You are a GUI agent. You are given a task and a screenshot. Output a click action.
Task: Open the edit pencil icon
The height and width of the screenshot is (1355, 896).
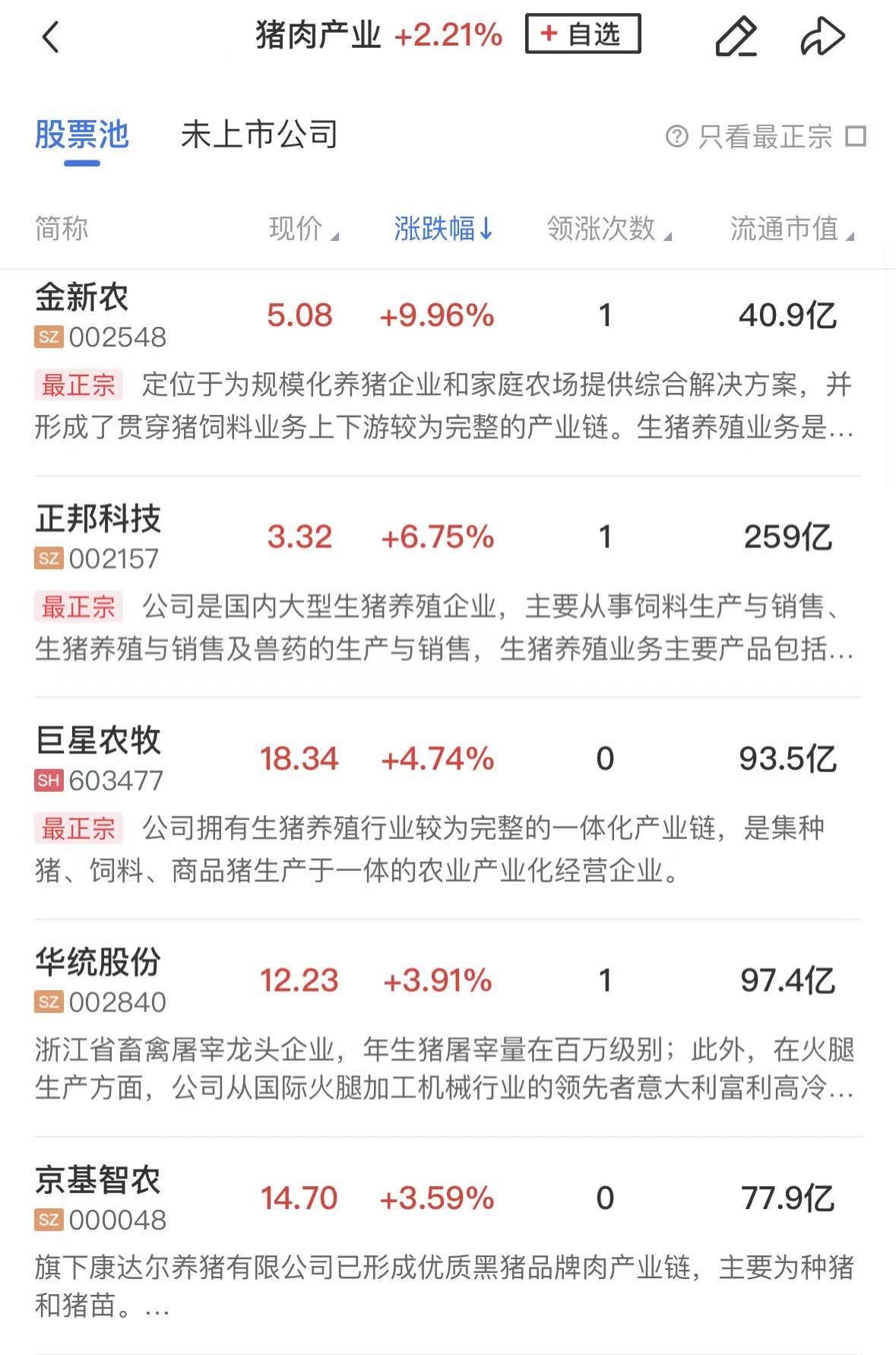(x=736, y=36)
